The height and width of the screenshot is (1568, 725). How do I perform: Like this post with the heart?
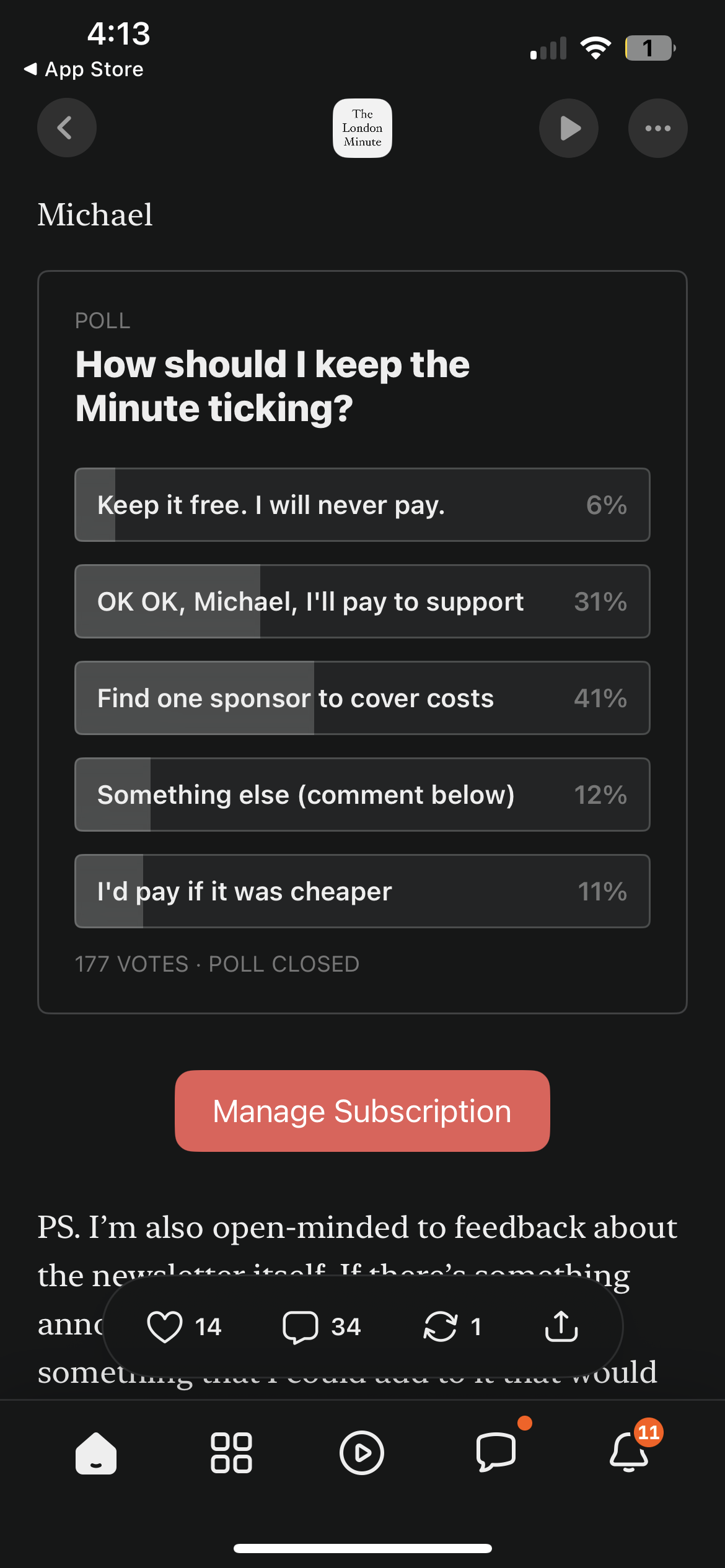coord(165,1326)
